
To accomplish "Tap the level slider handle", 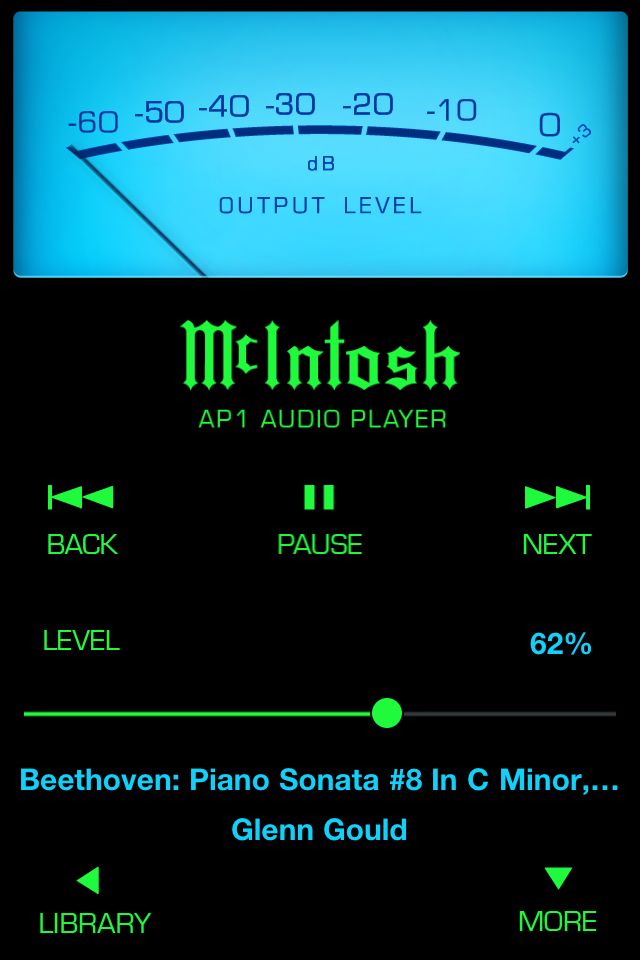I will coord(386,713).
